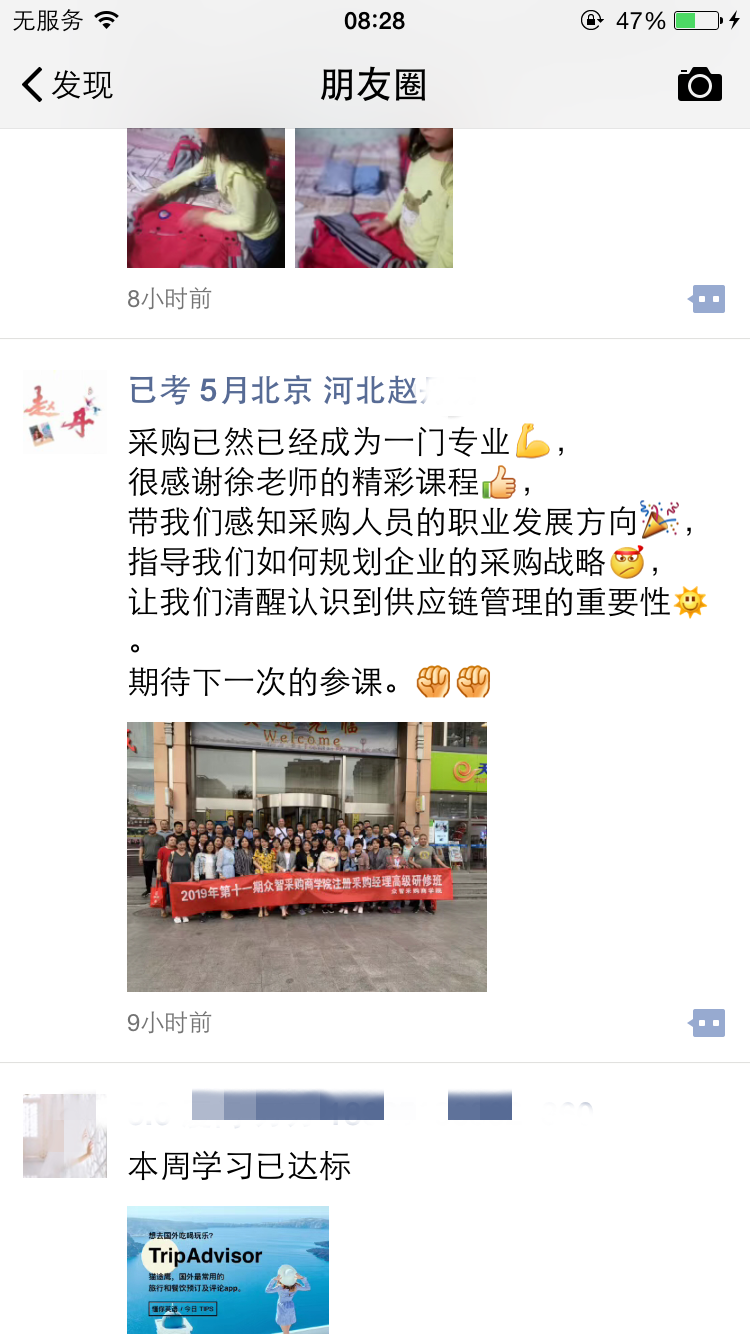Open the comment menu on the 8小时前 post
Viewport: 750px width, 1334px height.
[x=708, y=299]
